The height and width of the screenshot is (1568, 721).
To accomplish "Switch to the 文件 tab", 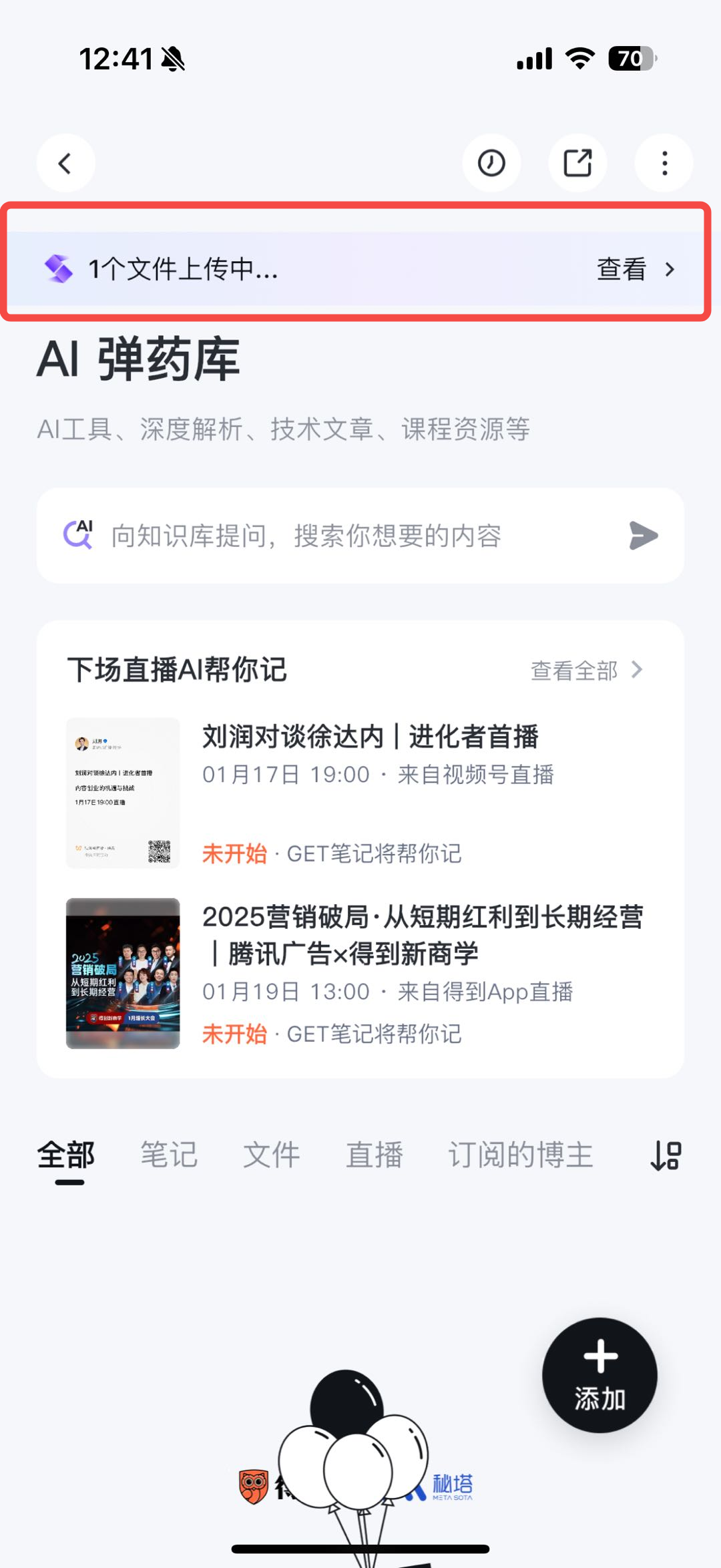I will pyautogui.click(x=271, y=1155).
